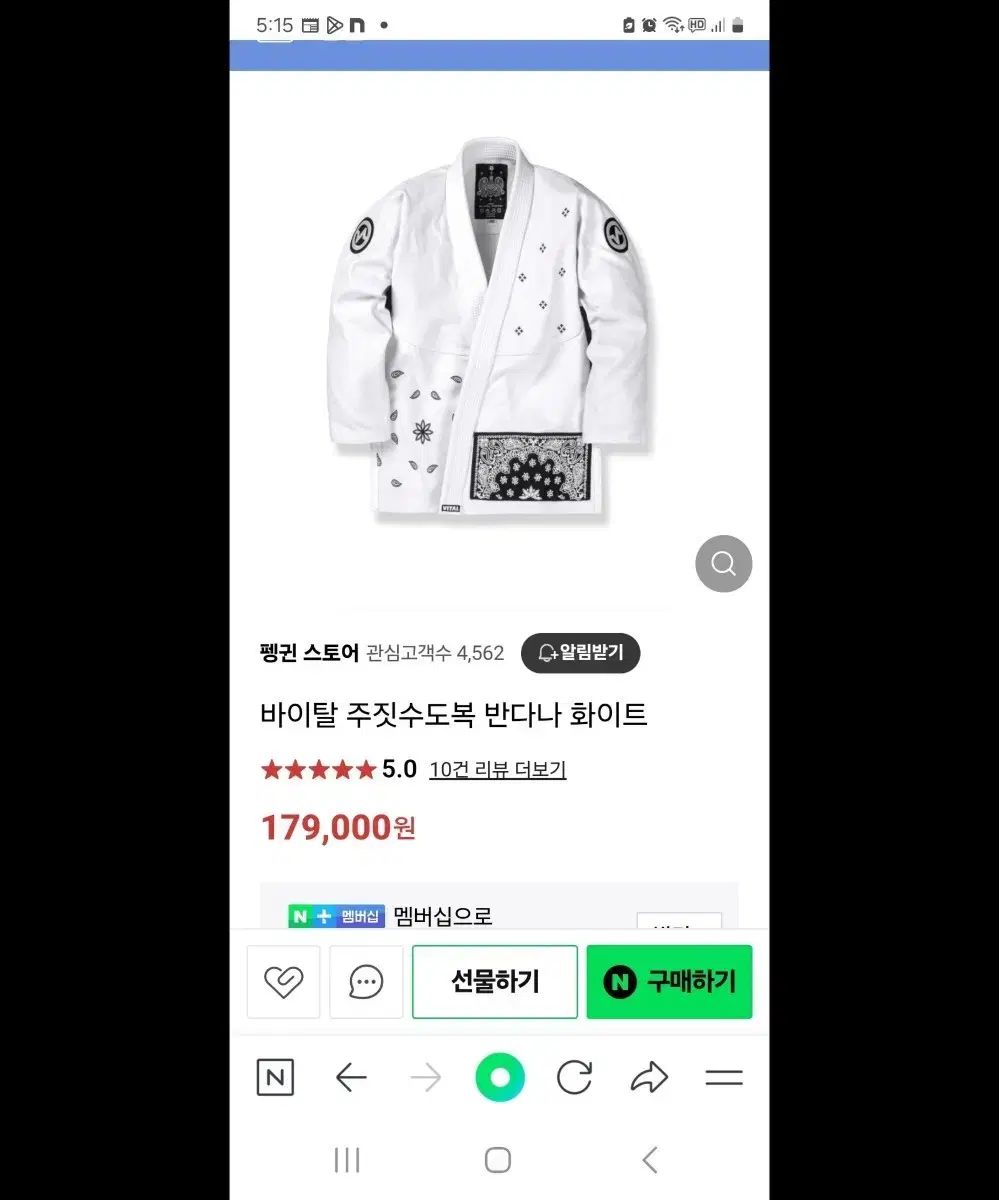Go back to the previous page in browser
Screen dimensions: 999x1200
click(351, 1078)
